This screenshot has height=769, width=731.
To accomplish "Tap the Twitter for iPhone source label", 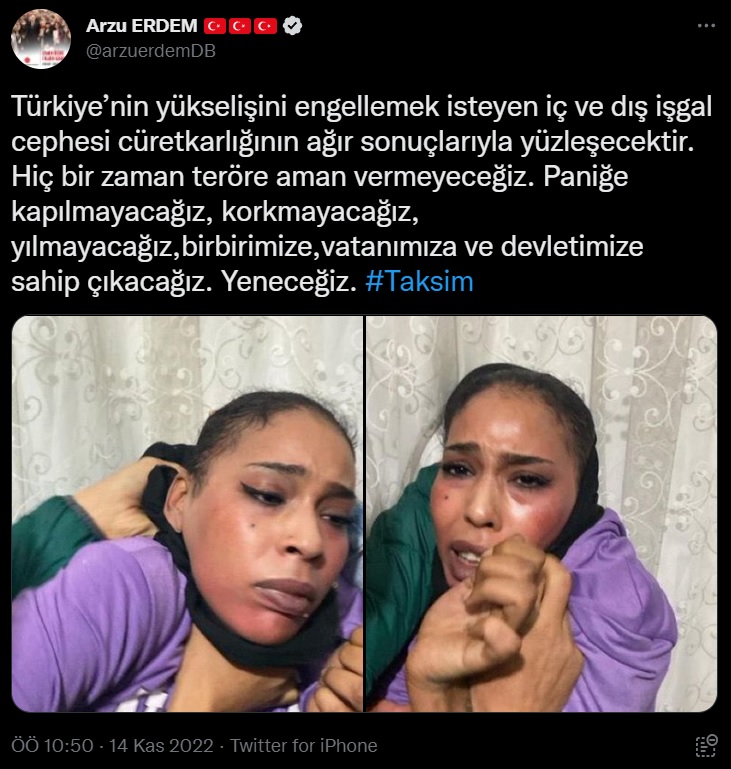I will click(x=304, y=746).
